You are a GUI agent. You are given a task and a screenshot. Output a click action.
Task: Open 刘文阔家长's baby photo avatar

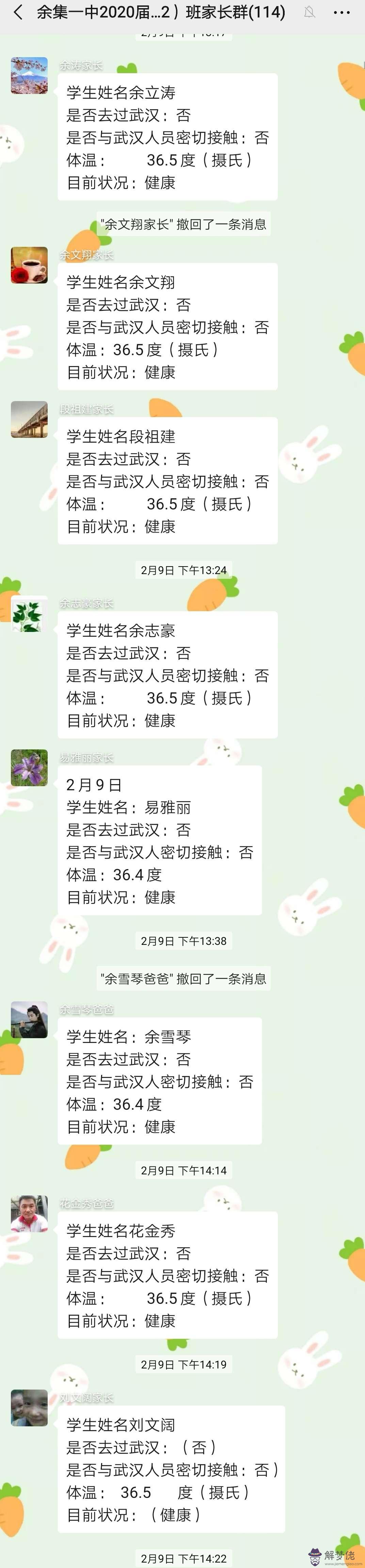pyautogui.click(x=29, y=1408)
